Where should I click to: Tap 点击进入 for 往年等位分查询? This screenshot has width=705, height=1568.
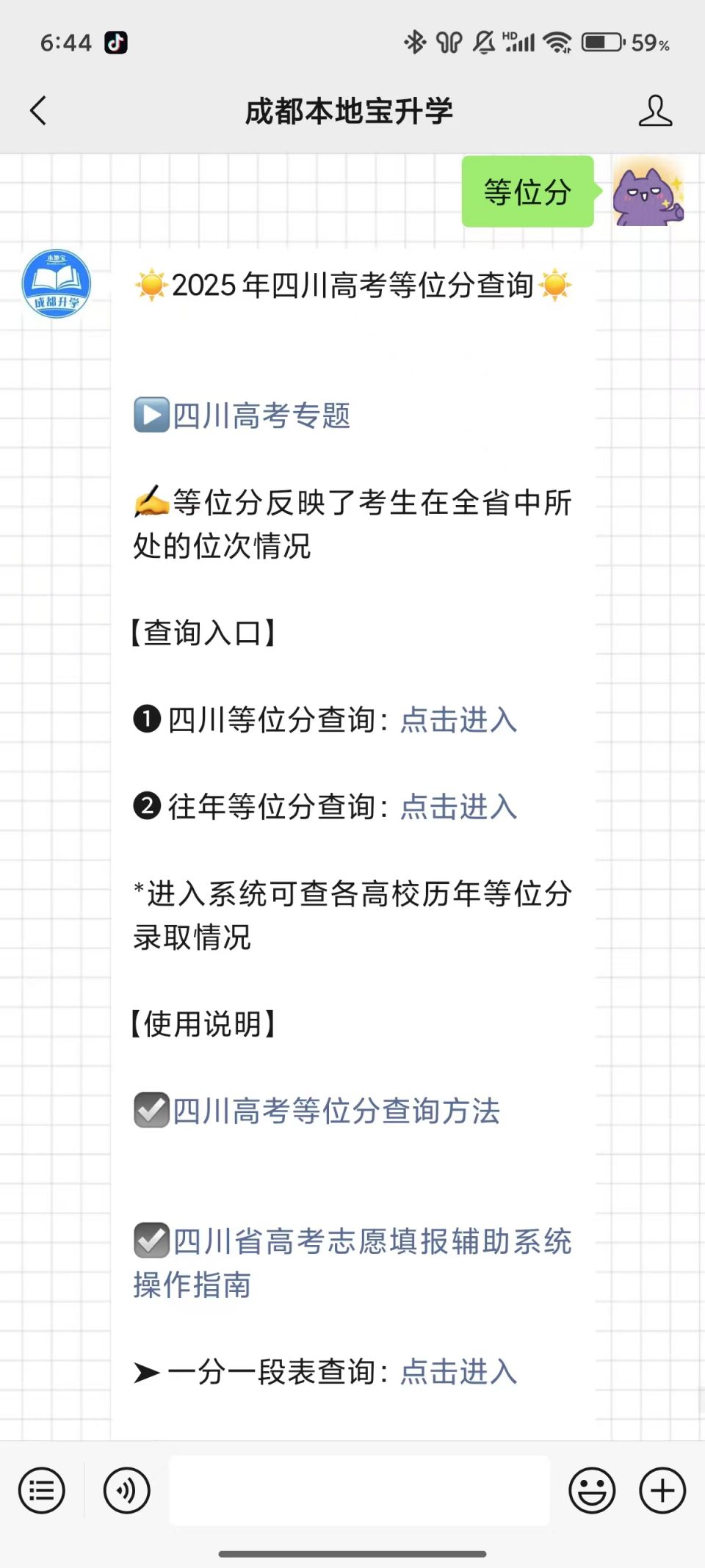(x=459, y=806)
